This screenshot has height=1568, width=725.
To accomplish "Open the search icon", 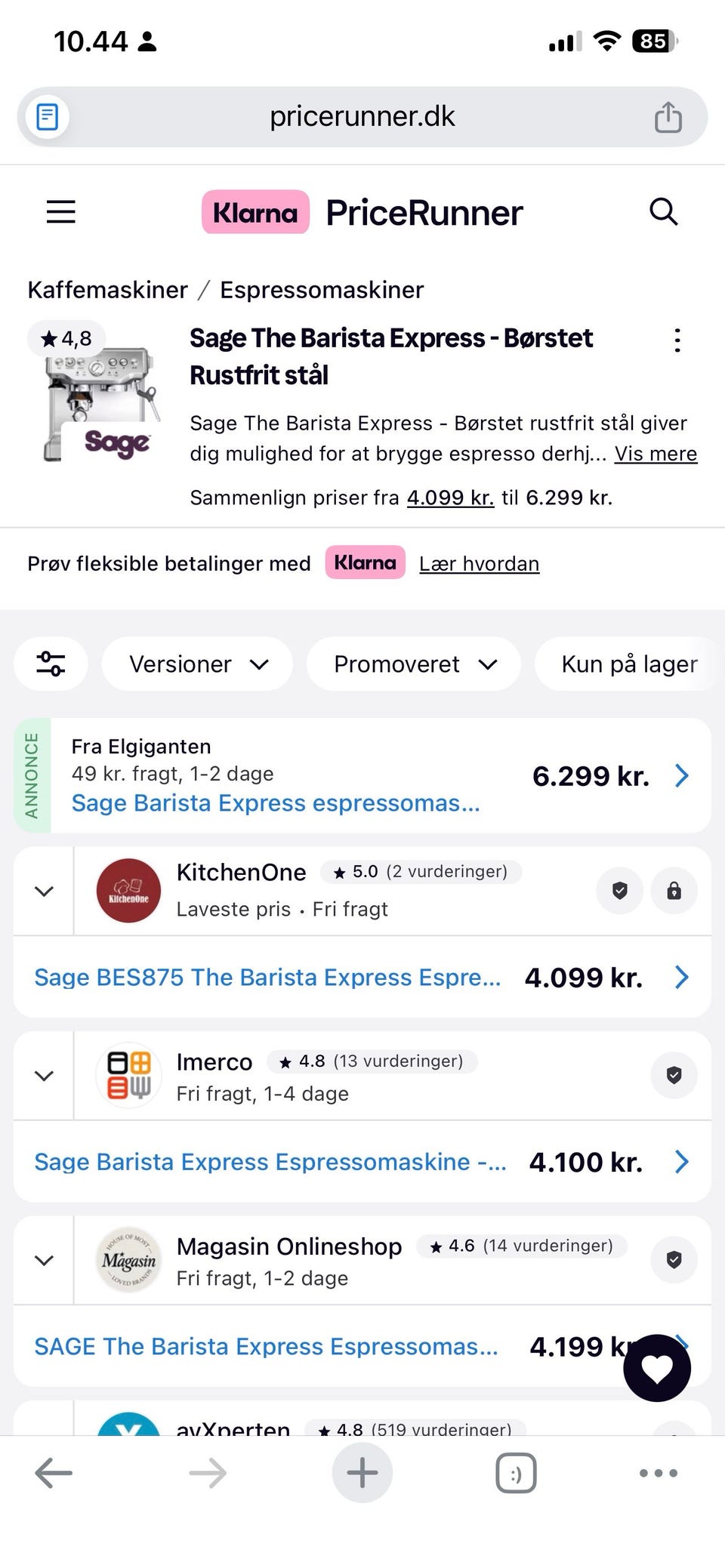I will (663, 212).
